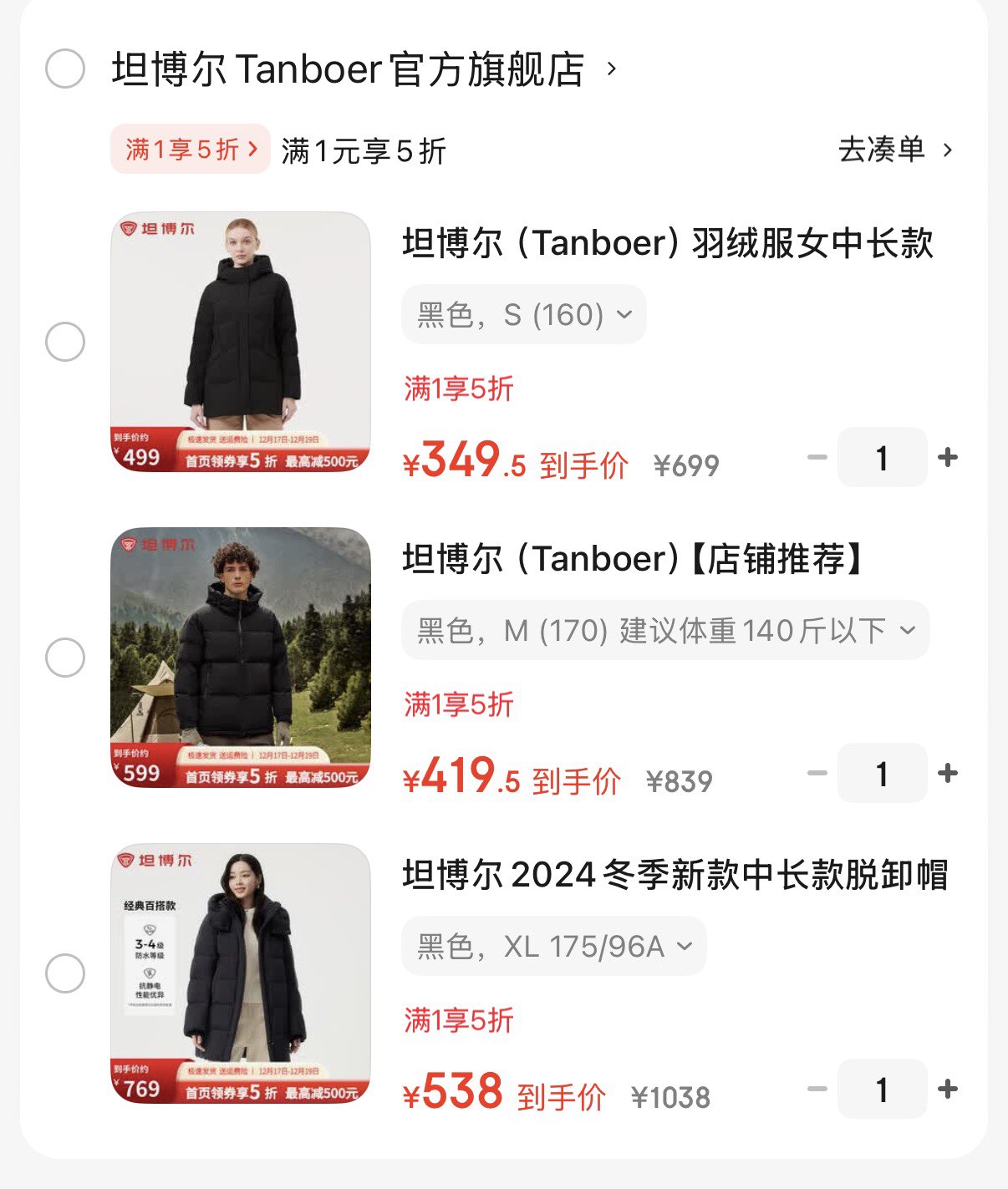Expand the 黑色, M (170) variant selector
Viewport: 1008px width, 1189px height.
click(665, 631)
